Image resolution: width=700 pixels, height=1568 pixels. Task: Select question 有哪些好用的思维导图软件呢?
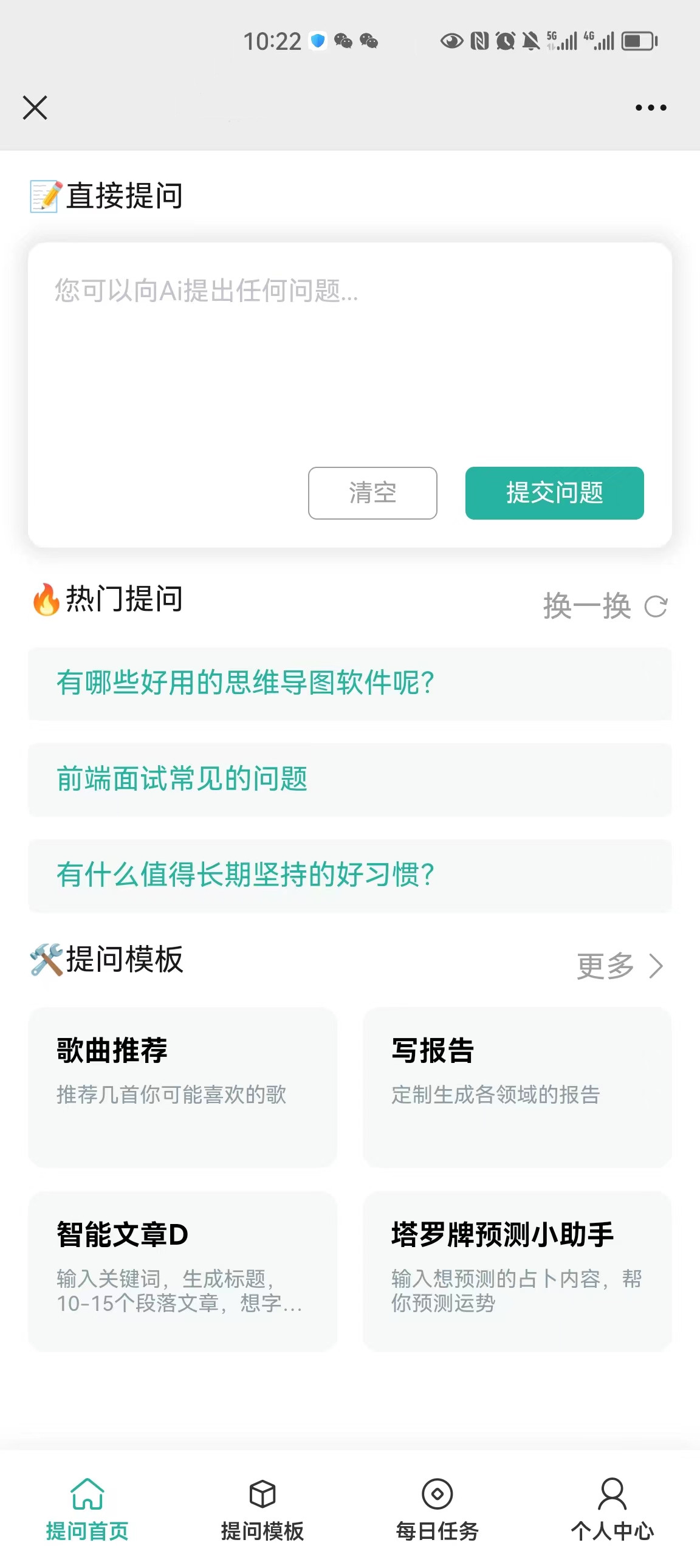349,683
